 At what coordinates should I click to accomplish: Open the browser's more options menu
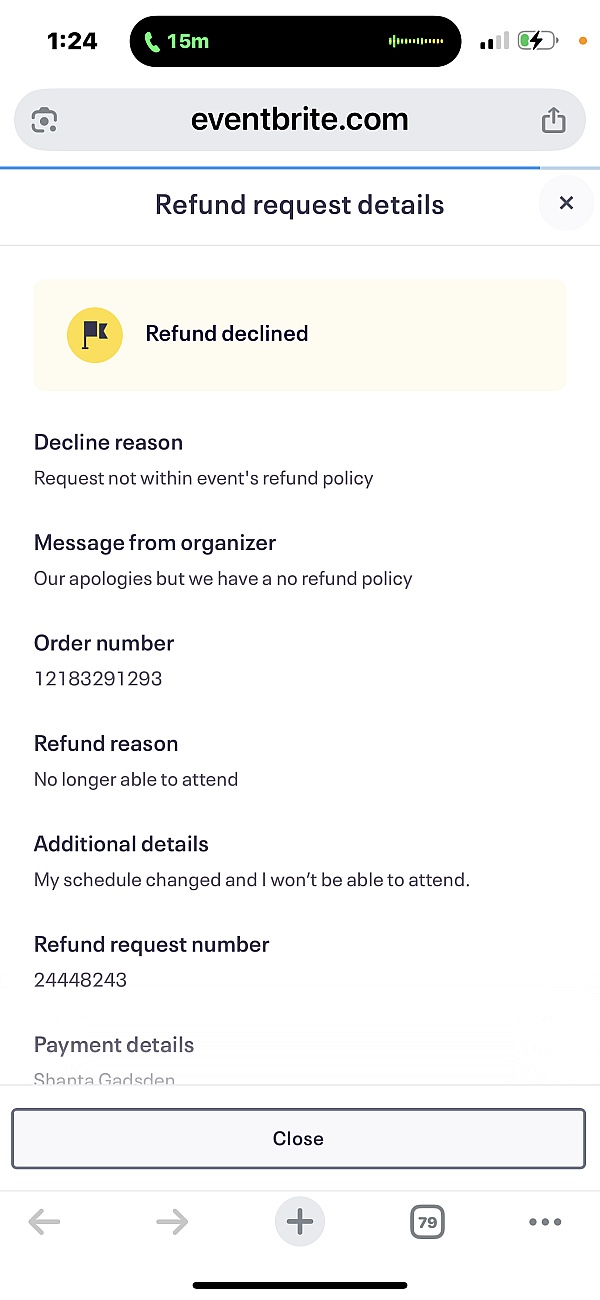tap(545, 1222)
